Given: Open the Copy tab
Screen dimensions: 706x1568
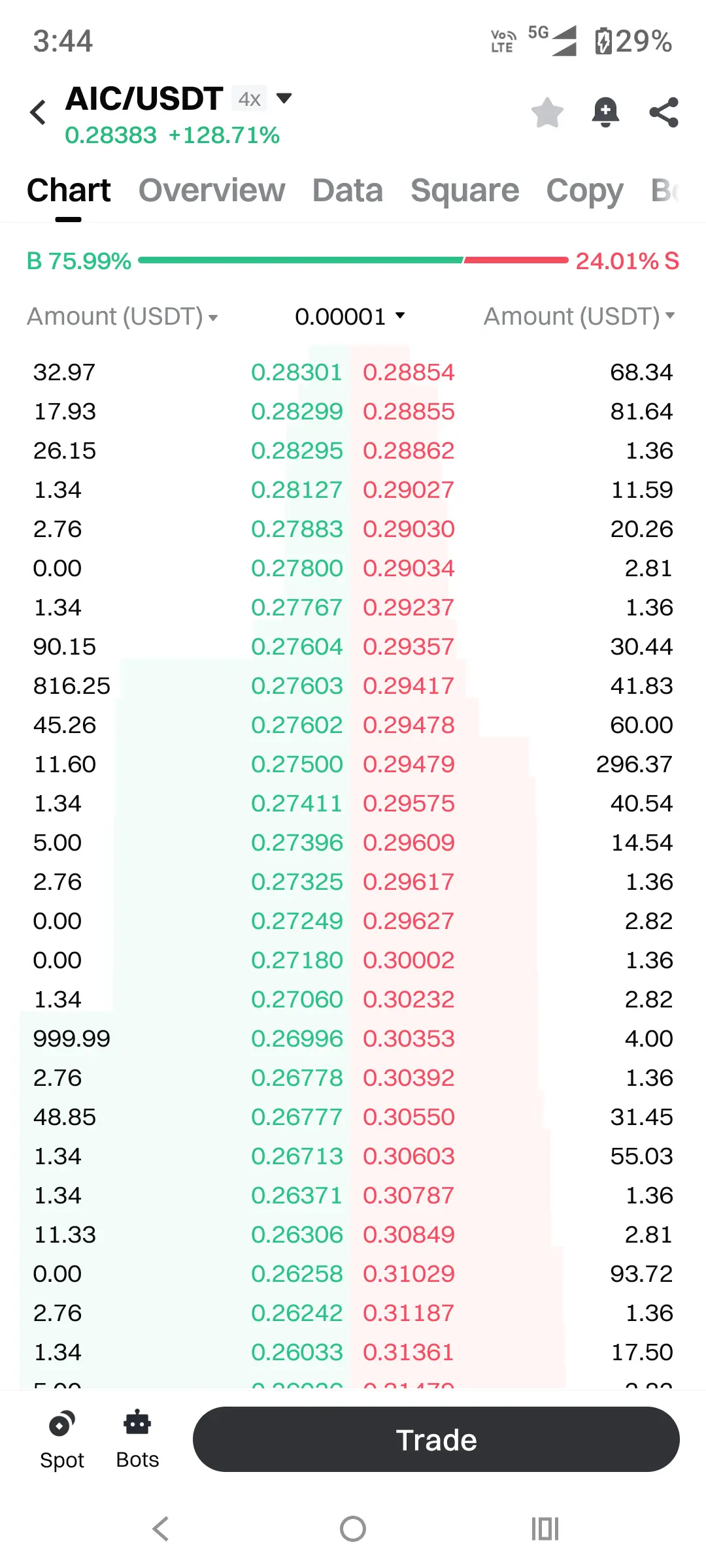Looking at the screenshot, I should coord(584,191).
